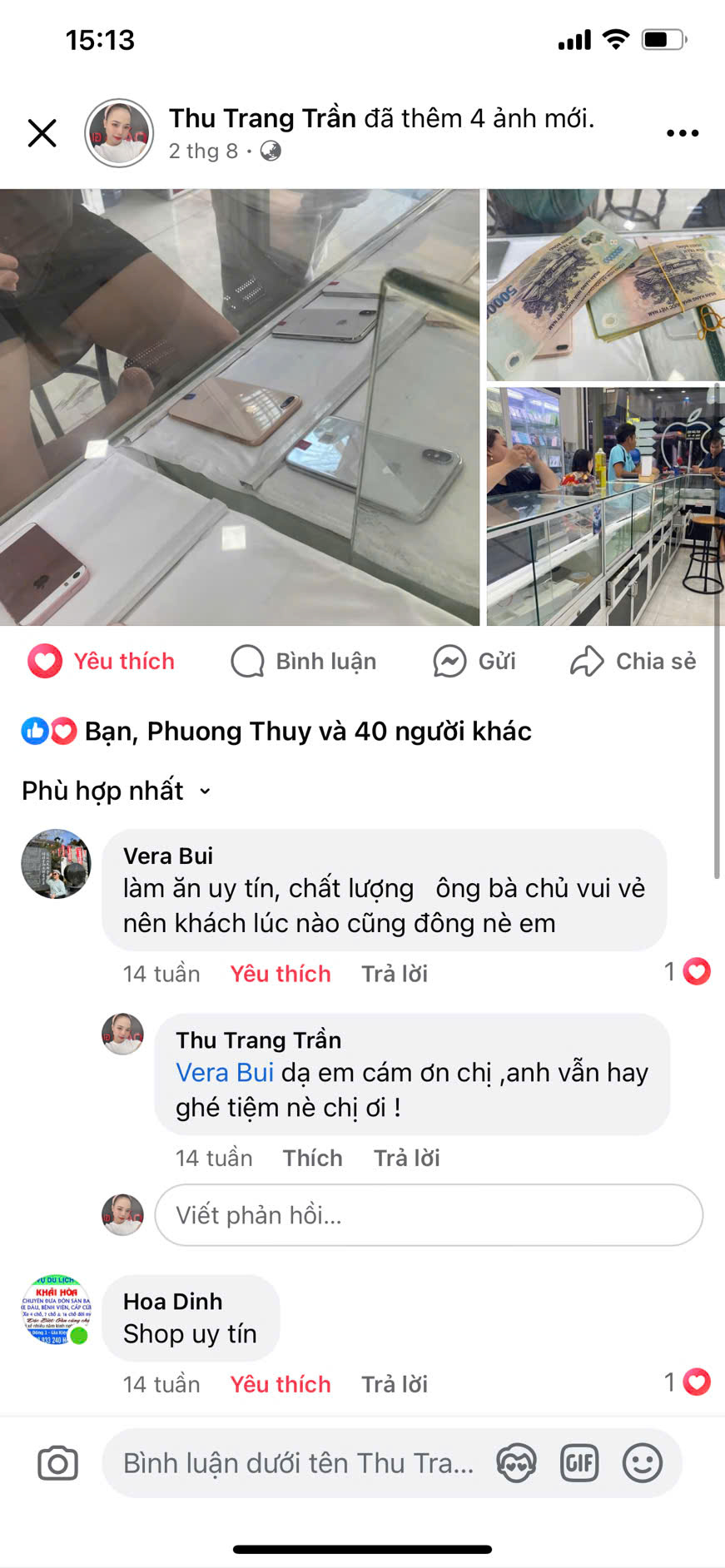Like Thu Trang Trần's reply with Thích
This screenshot has height=1568, width=725.
312,1158
